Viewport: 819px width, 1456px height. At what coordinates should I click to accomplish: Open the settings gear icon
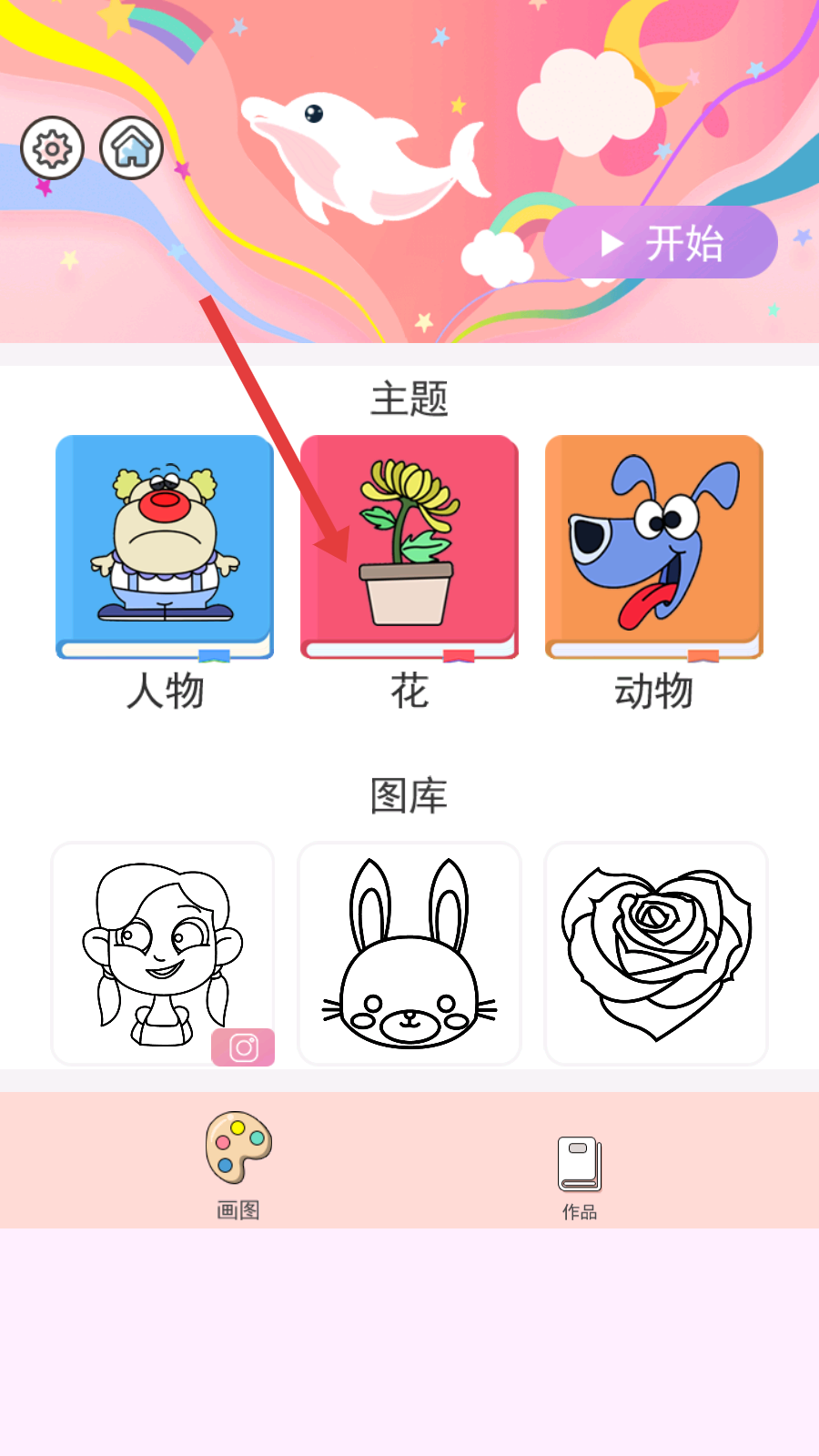coord(53,148)
